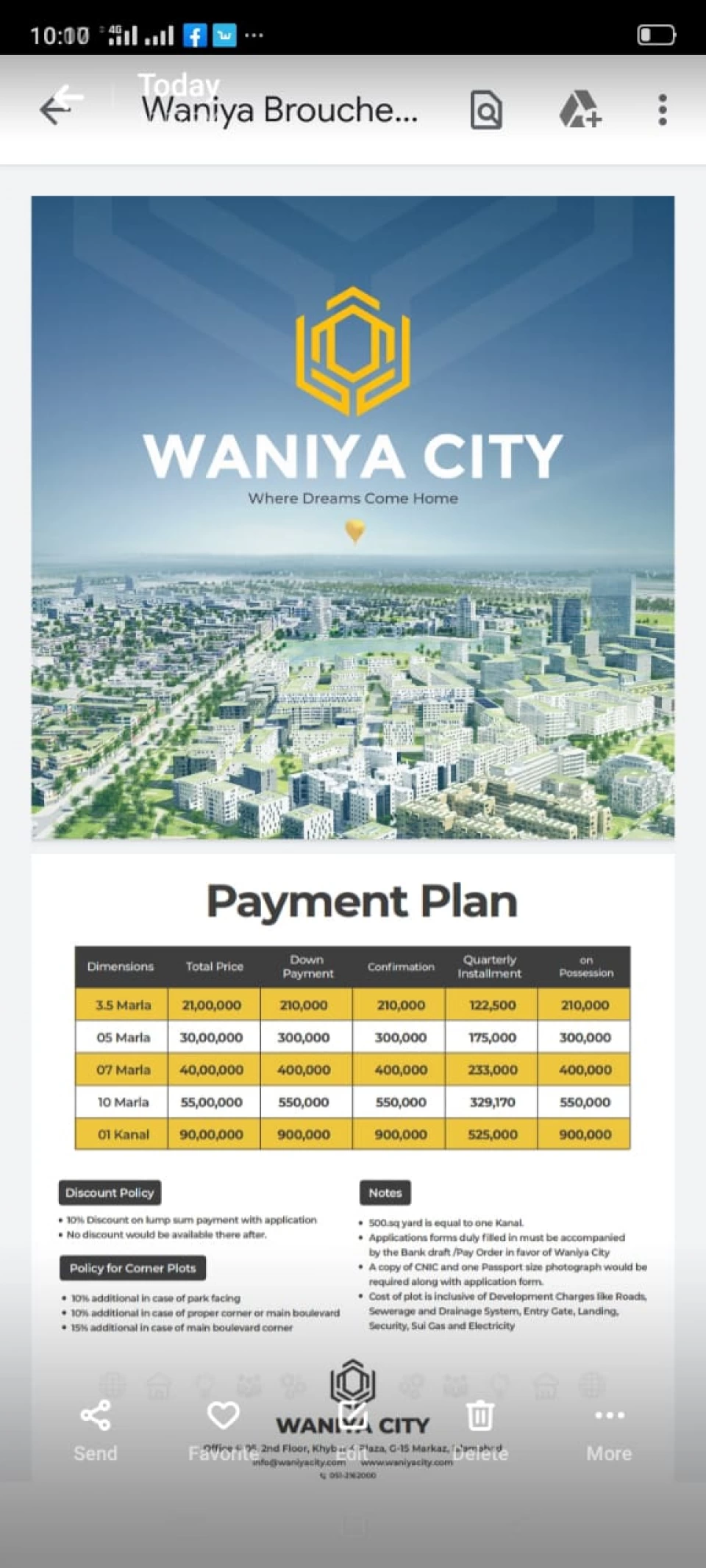
Task: Open the find-in-document search icon
Action: [x=486, y=110]
